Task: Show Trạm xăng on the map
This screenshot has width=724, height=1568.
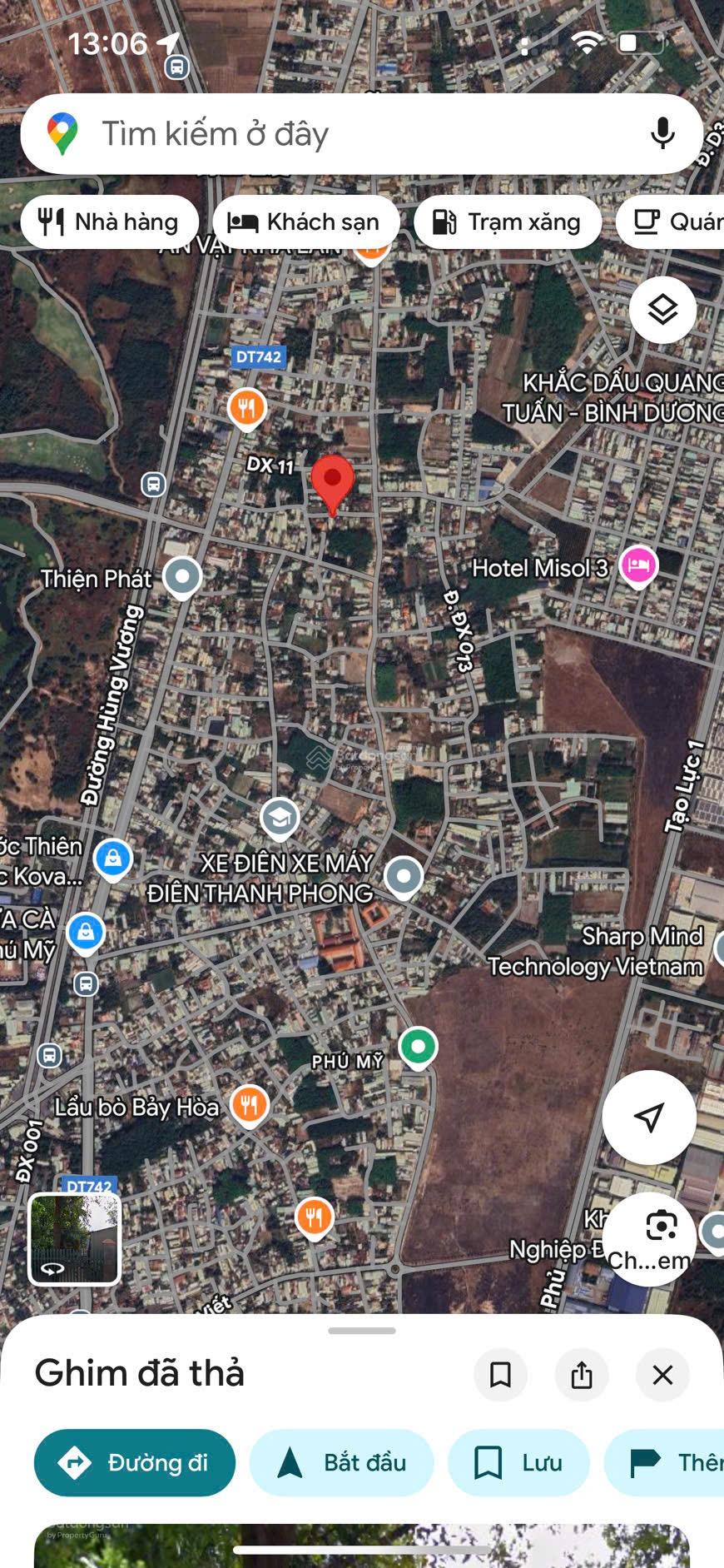Action: [507, 222]
